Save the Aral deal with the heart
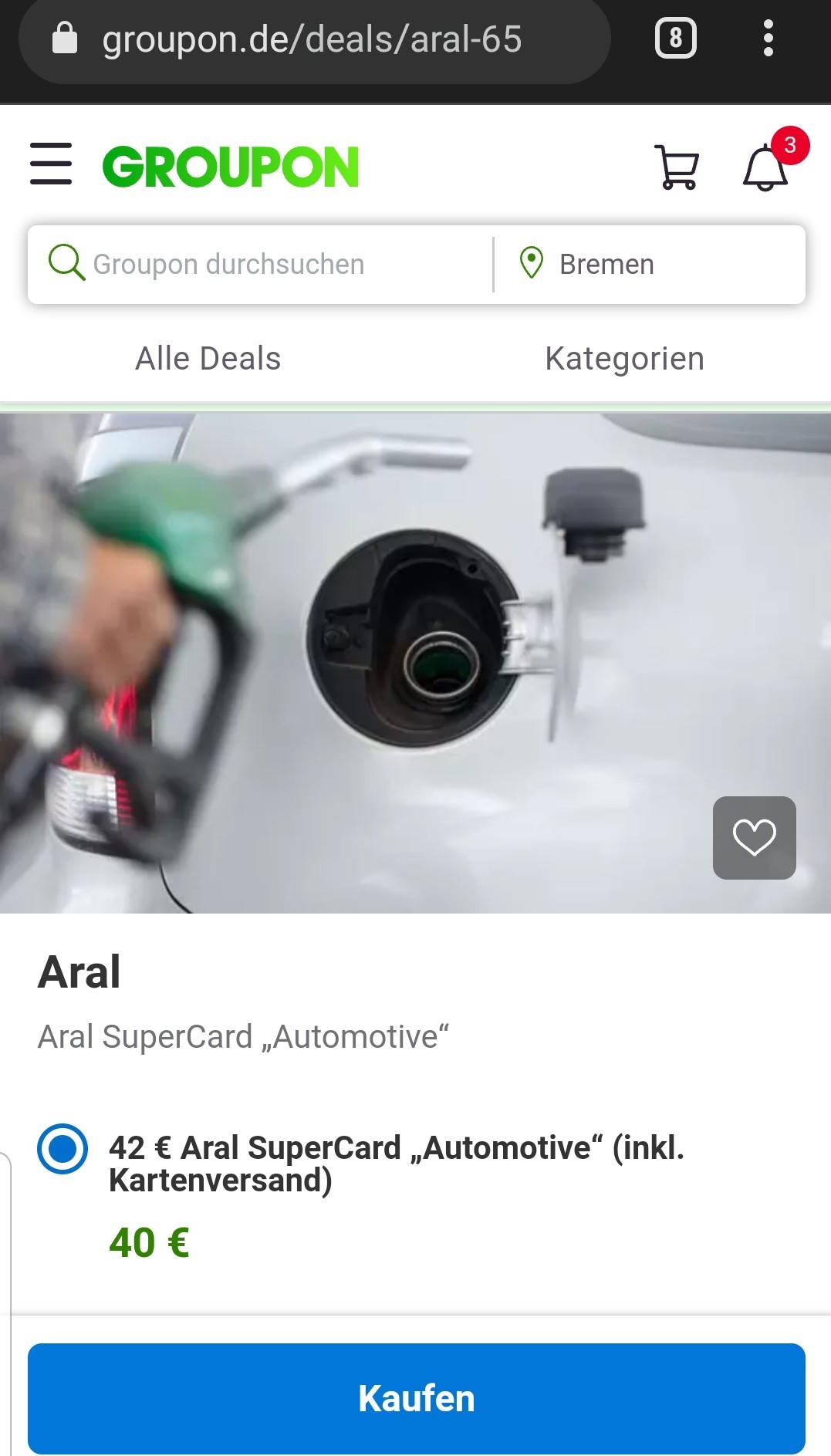 tap(754, 837)
